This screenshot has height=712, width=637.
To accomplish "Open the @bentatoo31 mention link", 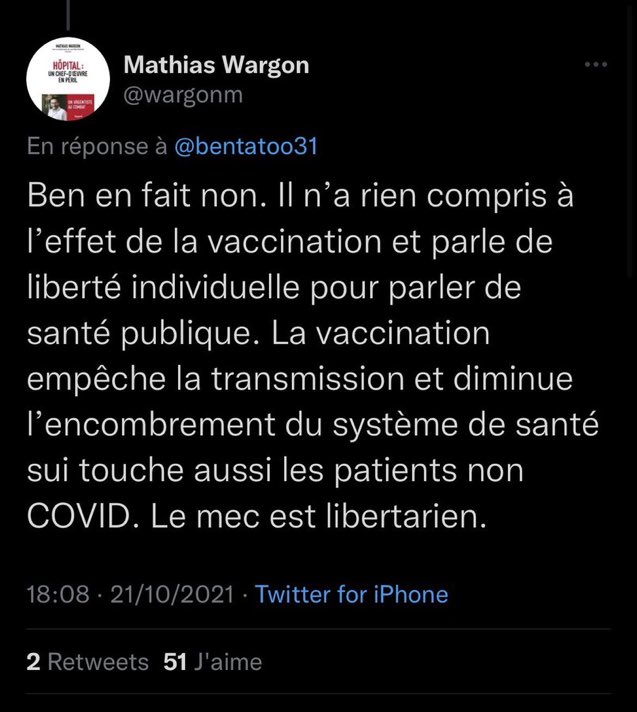I will (x=246, y=146).
